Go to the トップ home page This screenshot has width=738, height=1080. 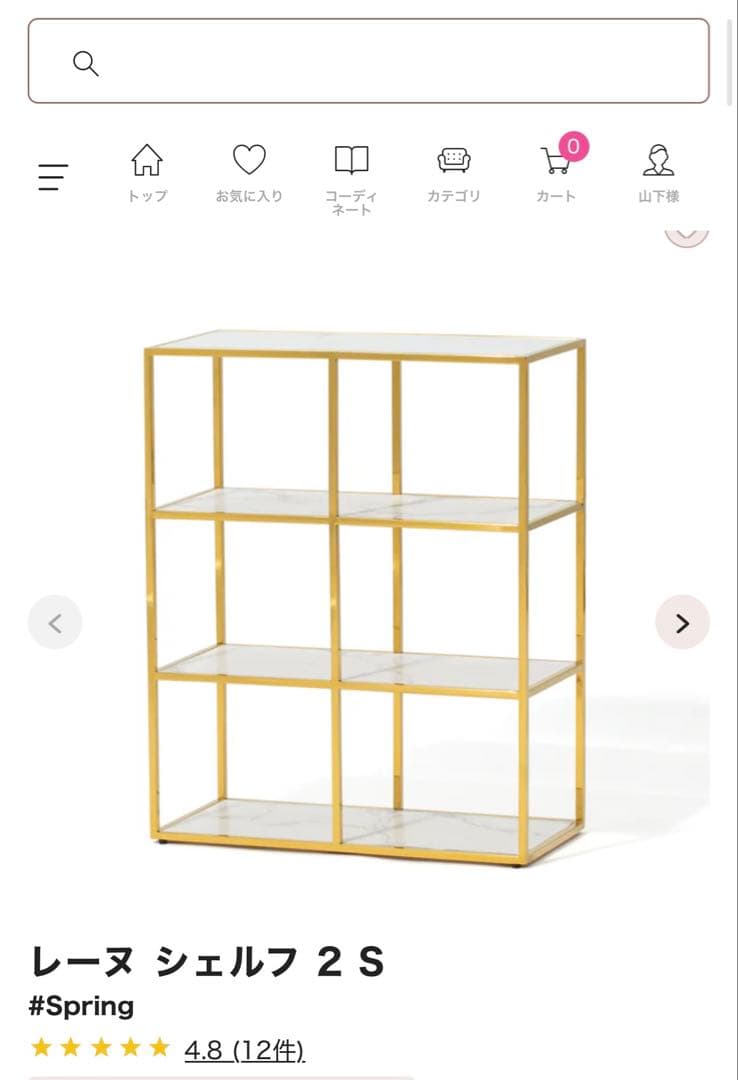pos(147,172)
